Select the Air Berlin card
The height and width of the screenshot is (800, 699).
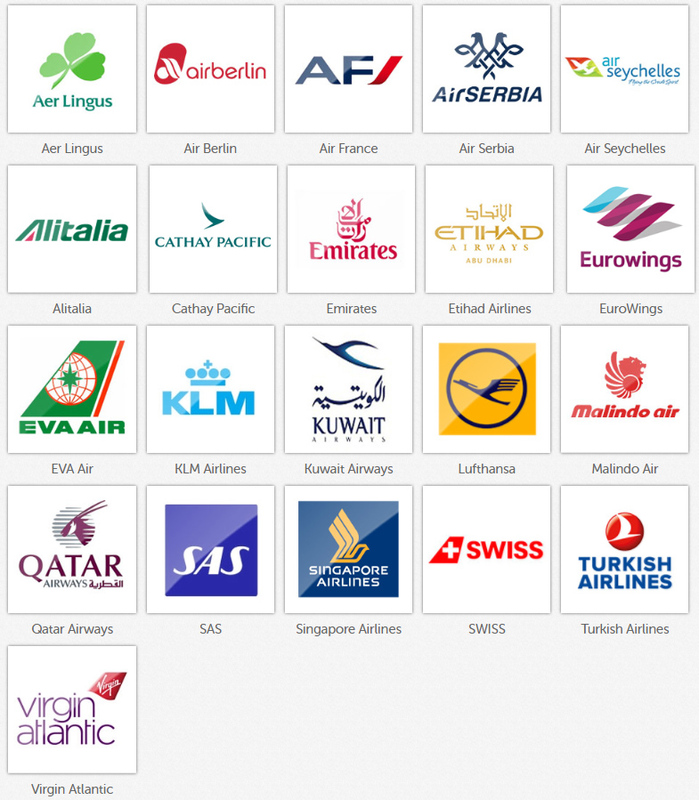pos(210,69)
